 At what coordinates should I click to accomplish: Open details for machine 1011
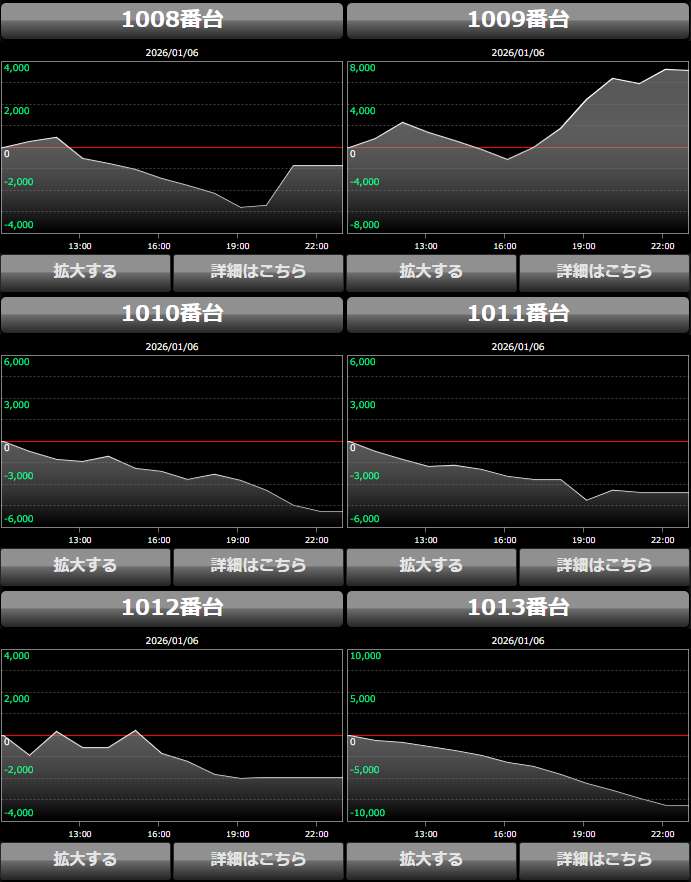604,565
